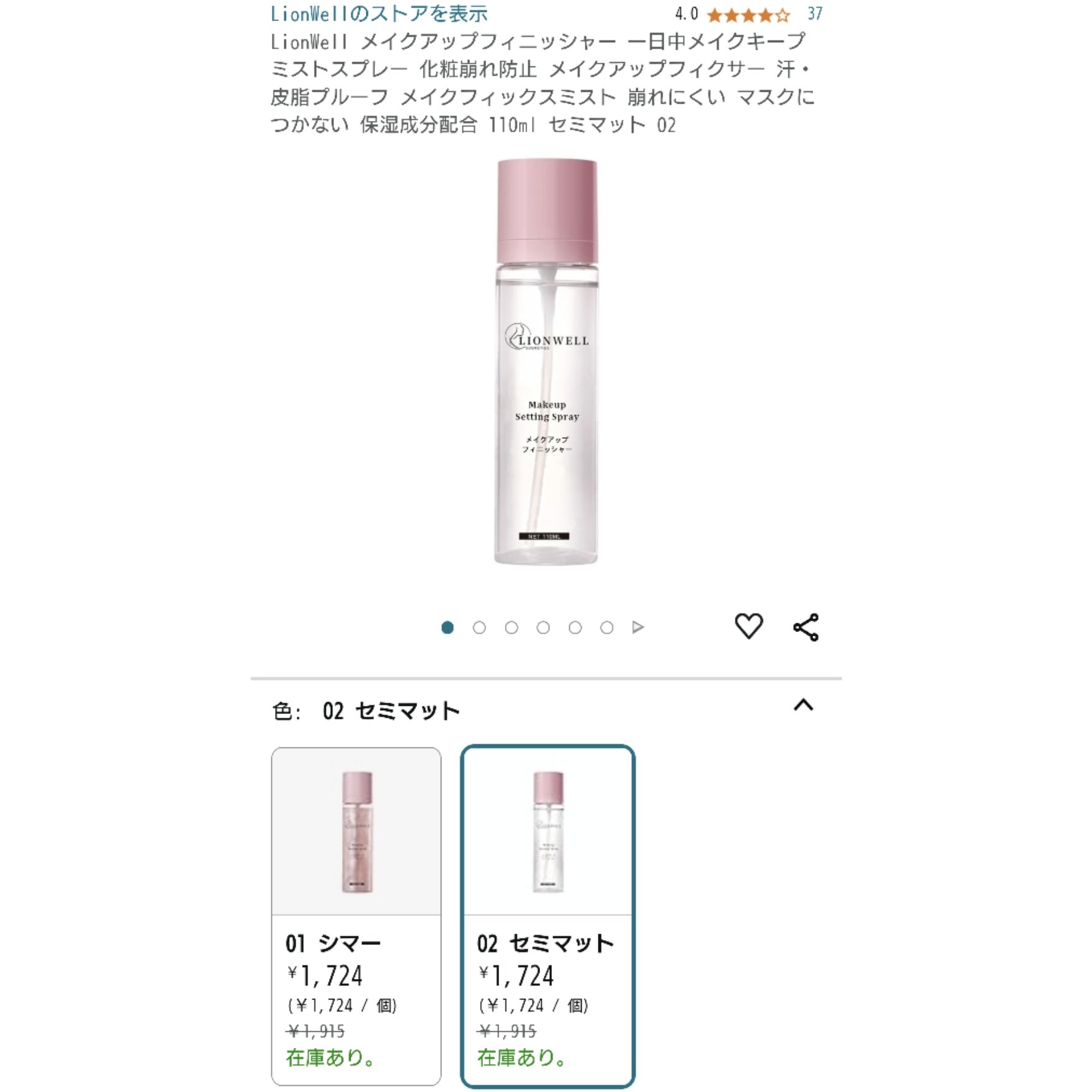The height and width of the screenshot is (1092, 1092).
Task: Add product to wish list heart
Action: tap(748, 626)
